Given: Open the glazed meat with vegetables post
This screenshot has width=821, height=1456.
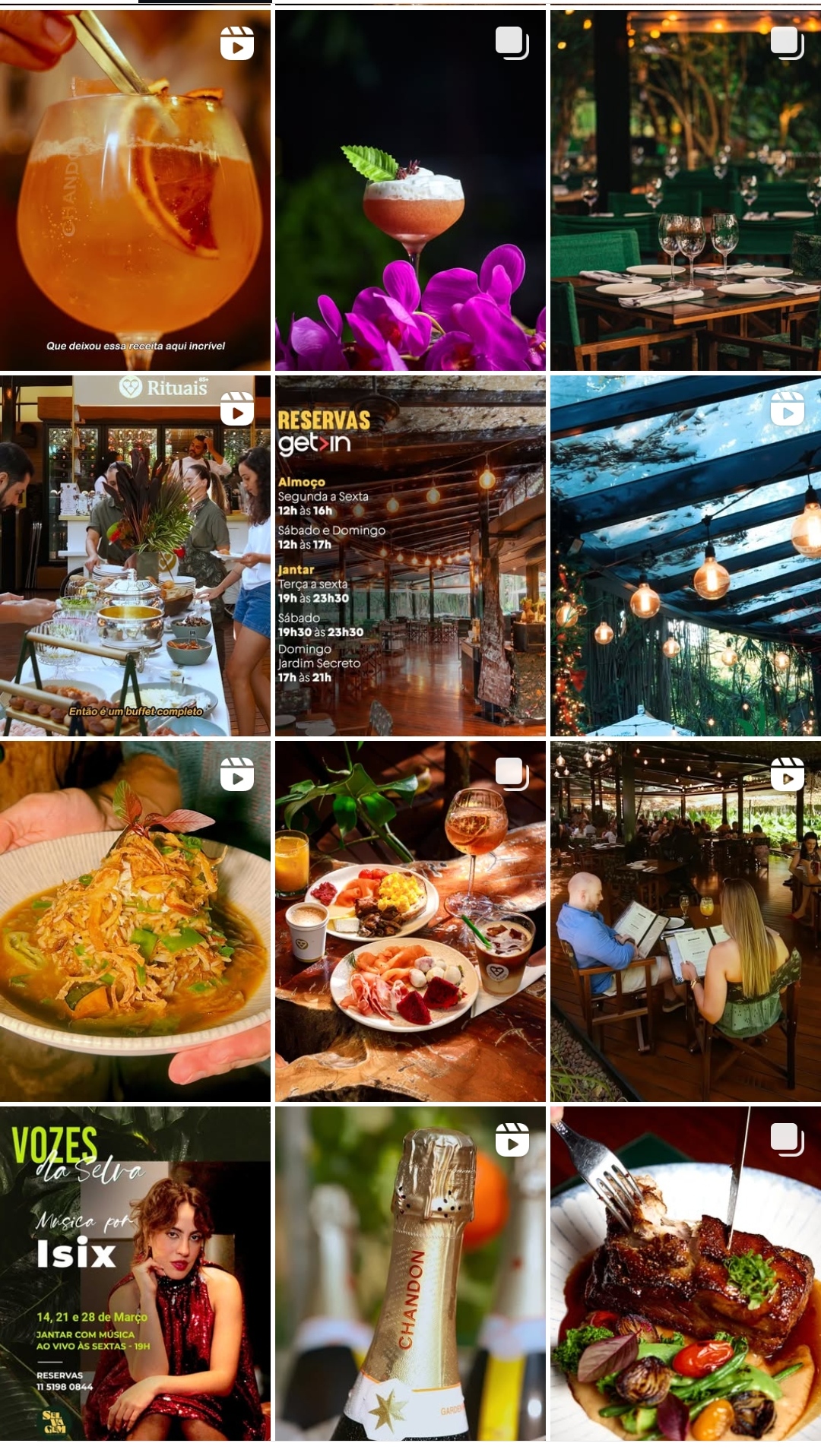Looking at the screenshot, I should (686, 1273).
